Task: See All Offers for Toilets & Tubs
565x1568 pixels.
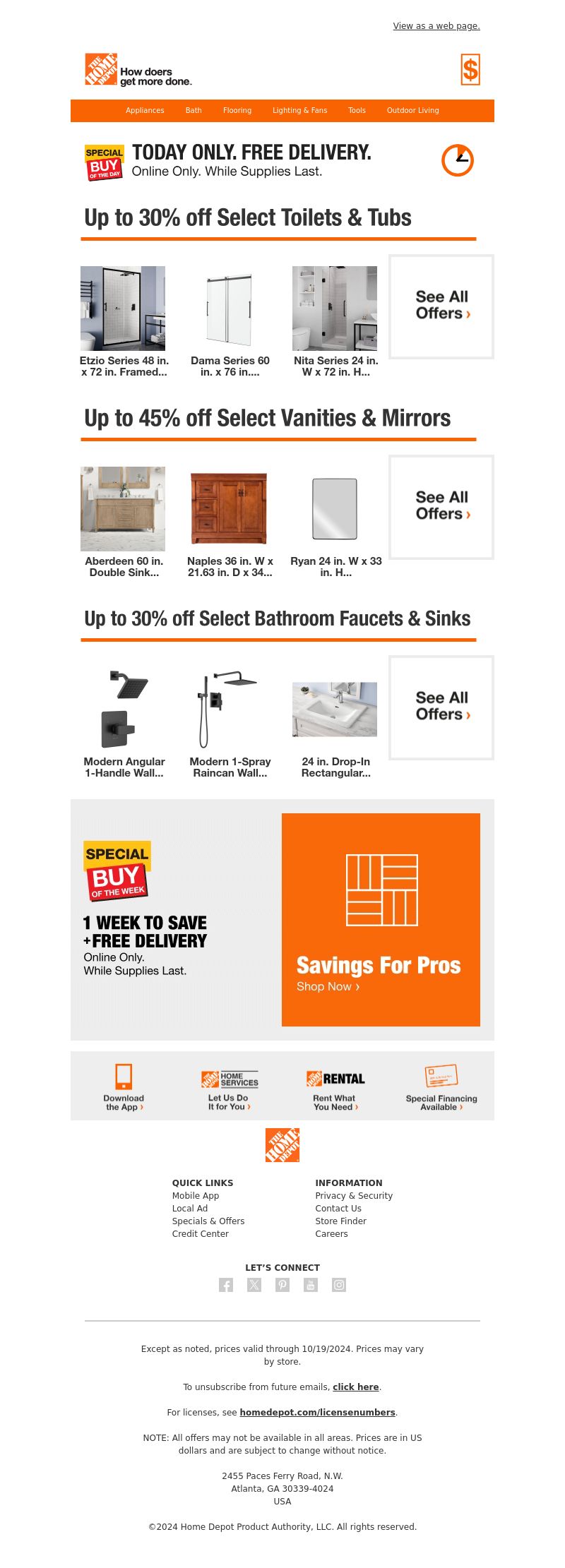Action: tap(441, 306)
